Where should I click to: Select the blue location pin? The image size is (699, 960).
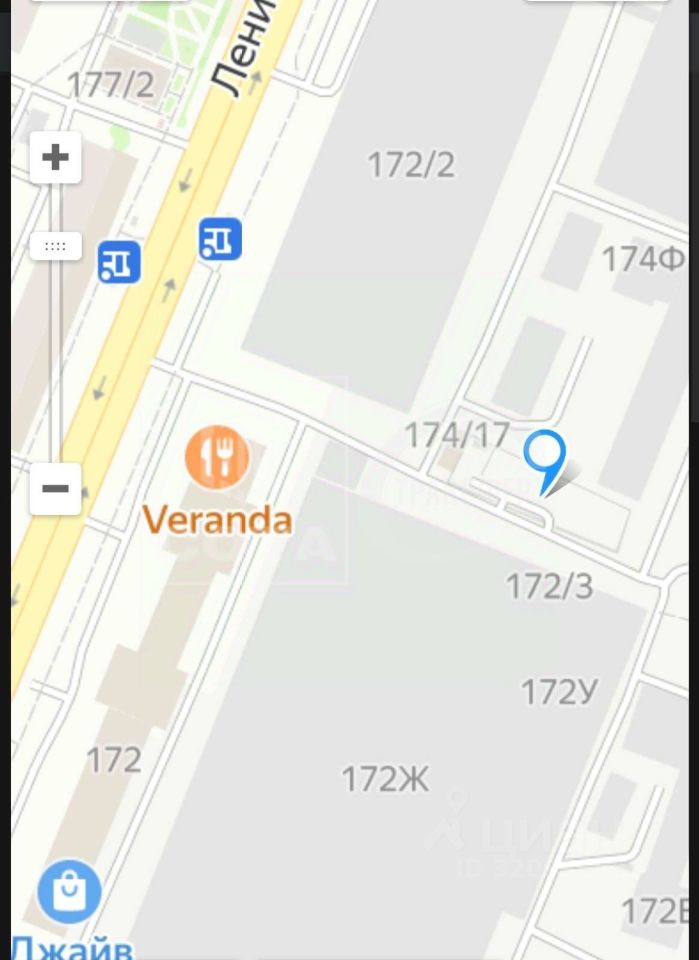545,459
